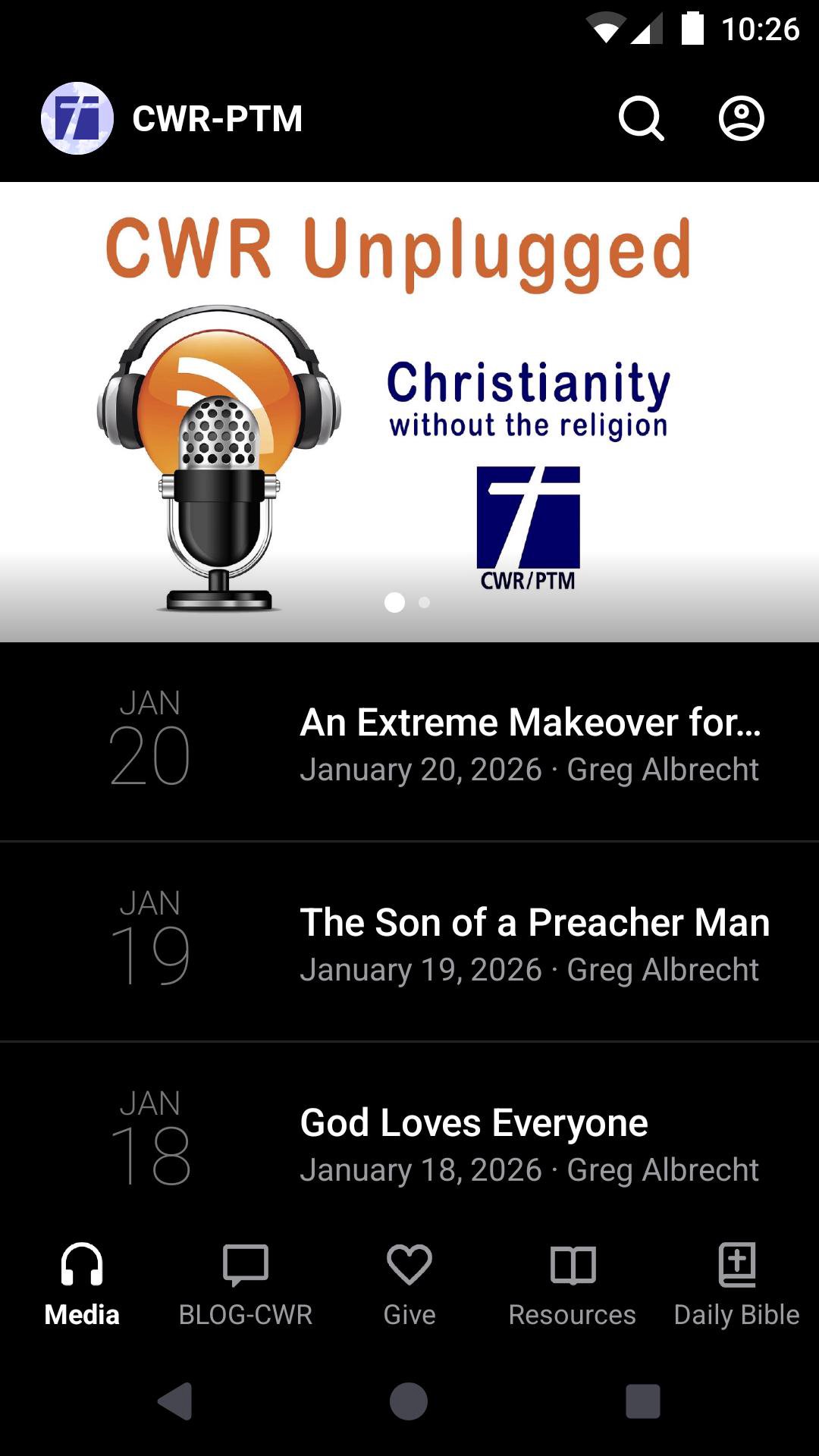819x1456 pixels.
Task: Open the CWR Unplugged banner
Action: pos(409,411)
